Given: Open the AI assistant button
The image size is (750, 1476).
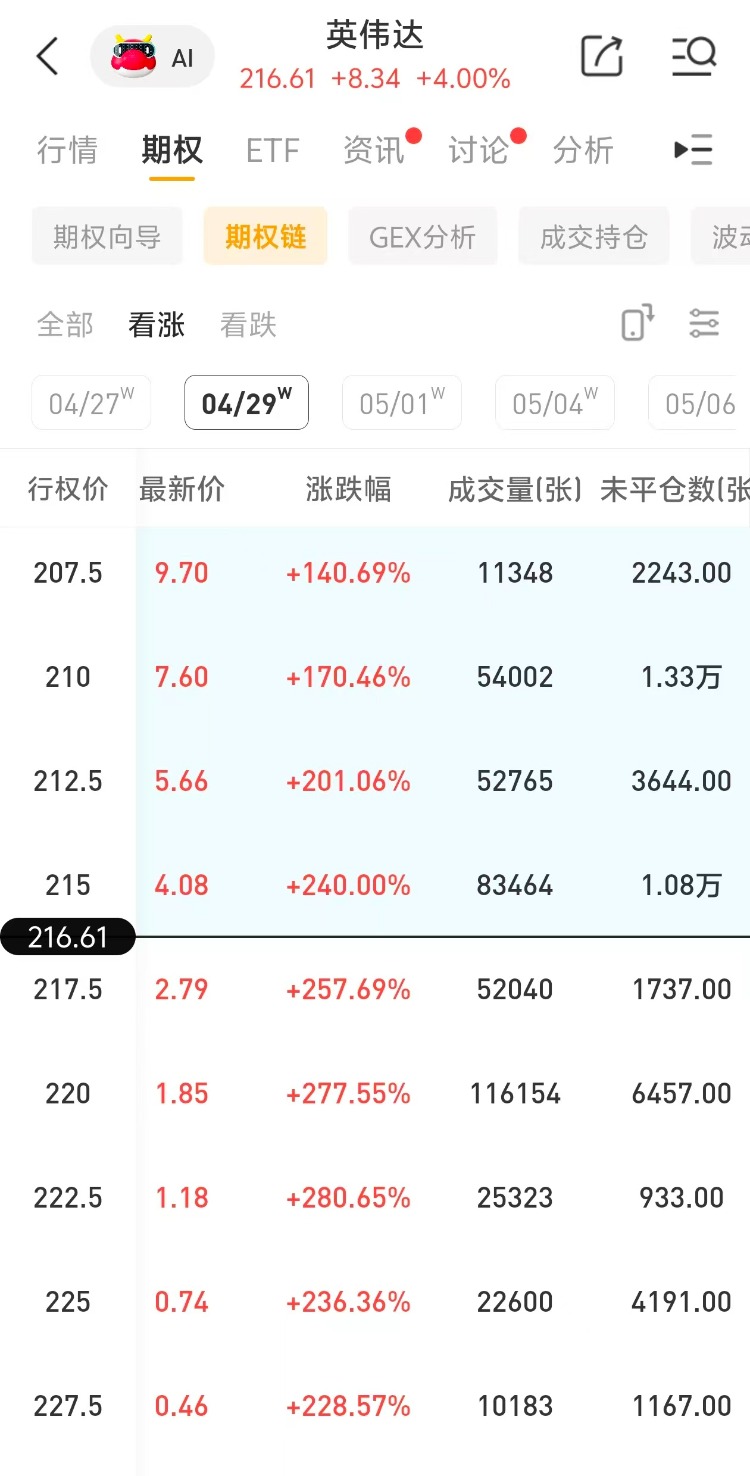Looking at the screenshot, I should (152, 57).
